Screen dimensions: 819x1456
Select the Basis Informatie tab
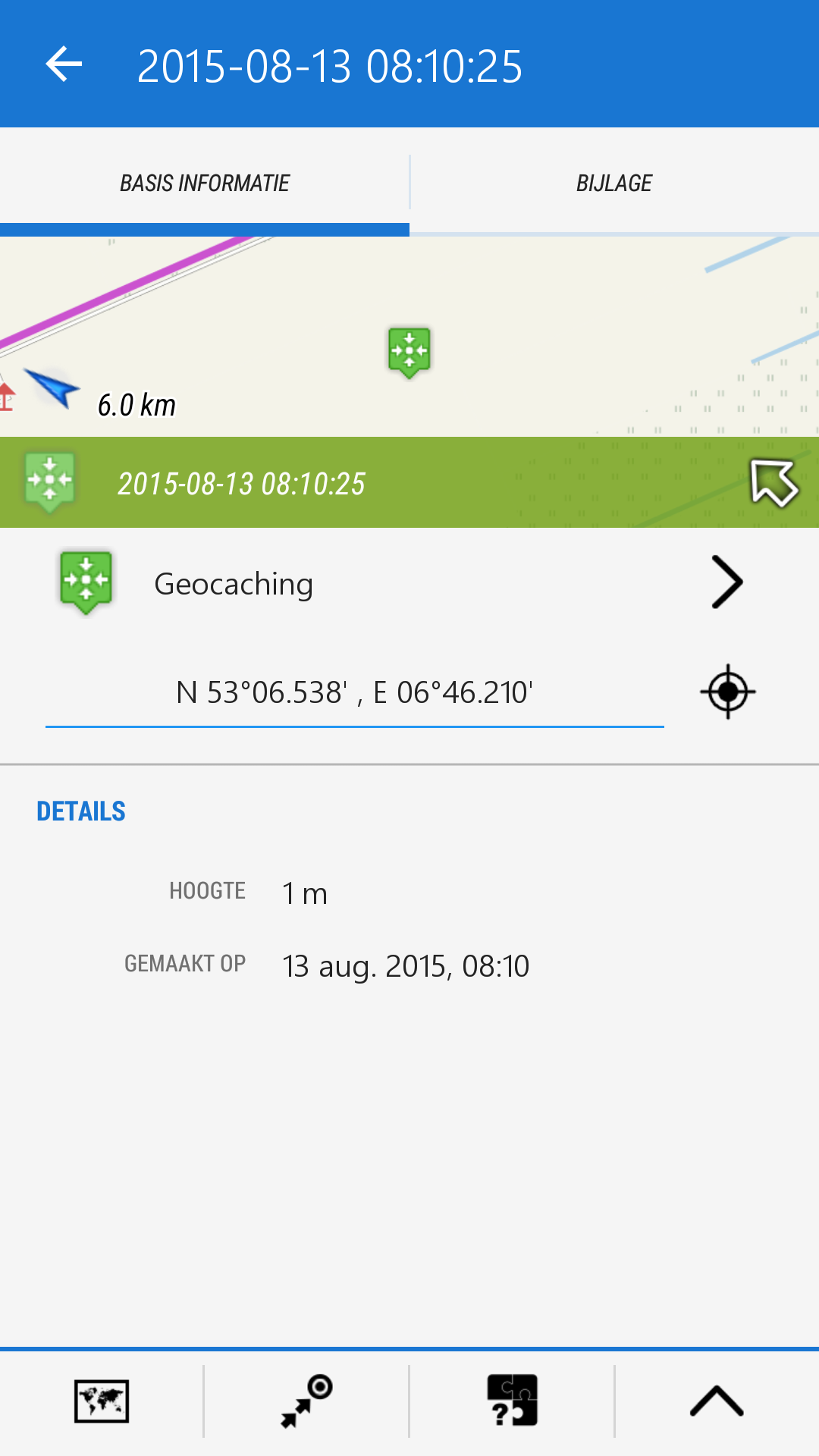point(205,183)
